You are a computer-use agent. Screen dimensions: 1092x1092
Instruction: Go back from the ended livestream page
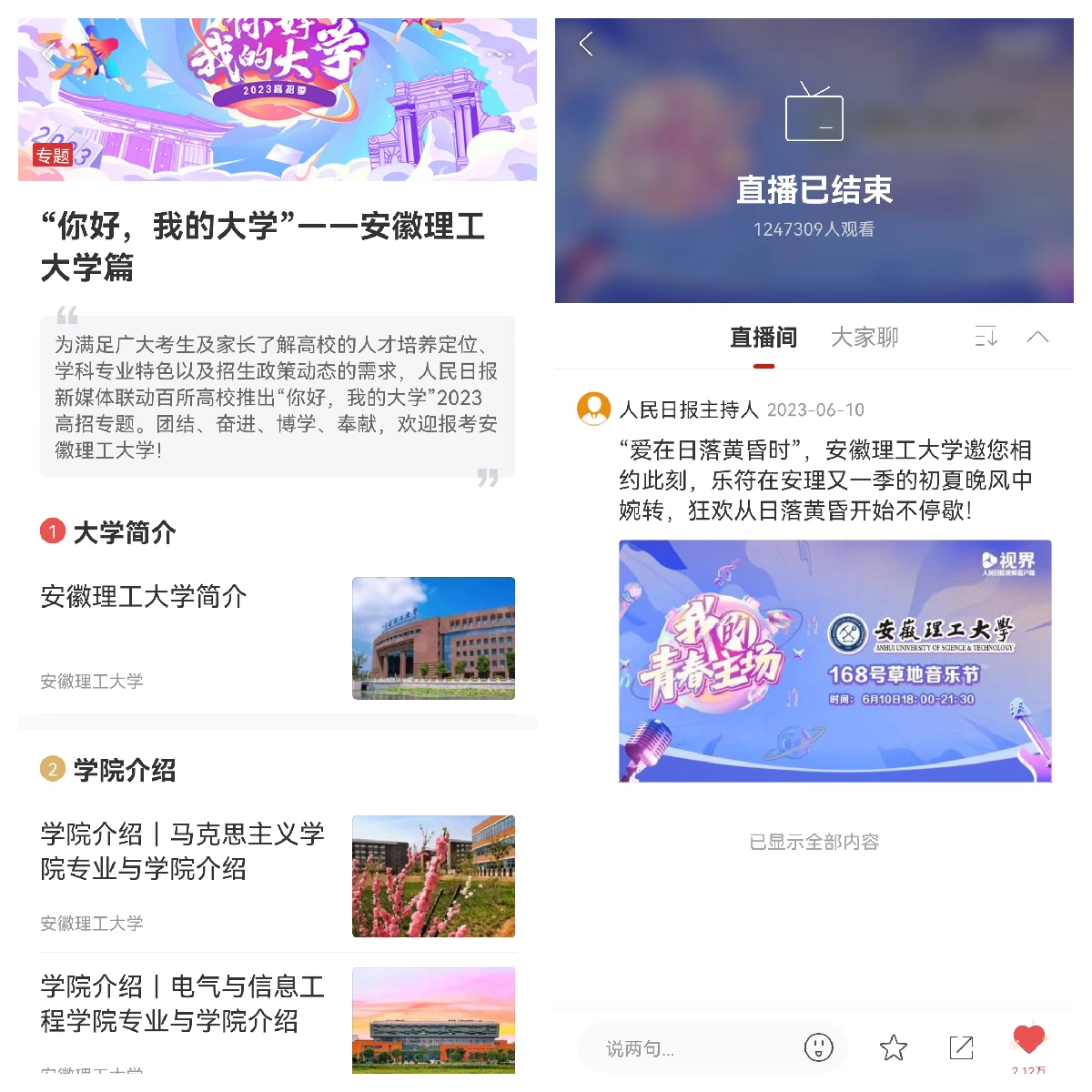tap(587, 44)
